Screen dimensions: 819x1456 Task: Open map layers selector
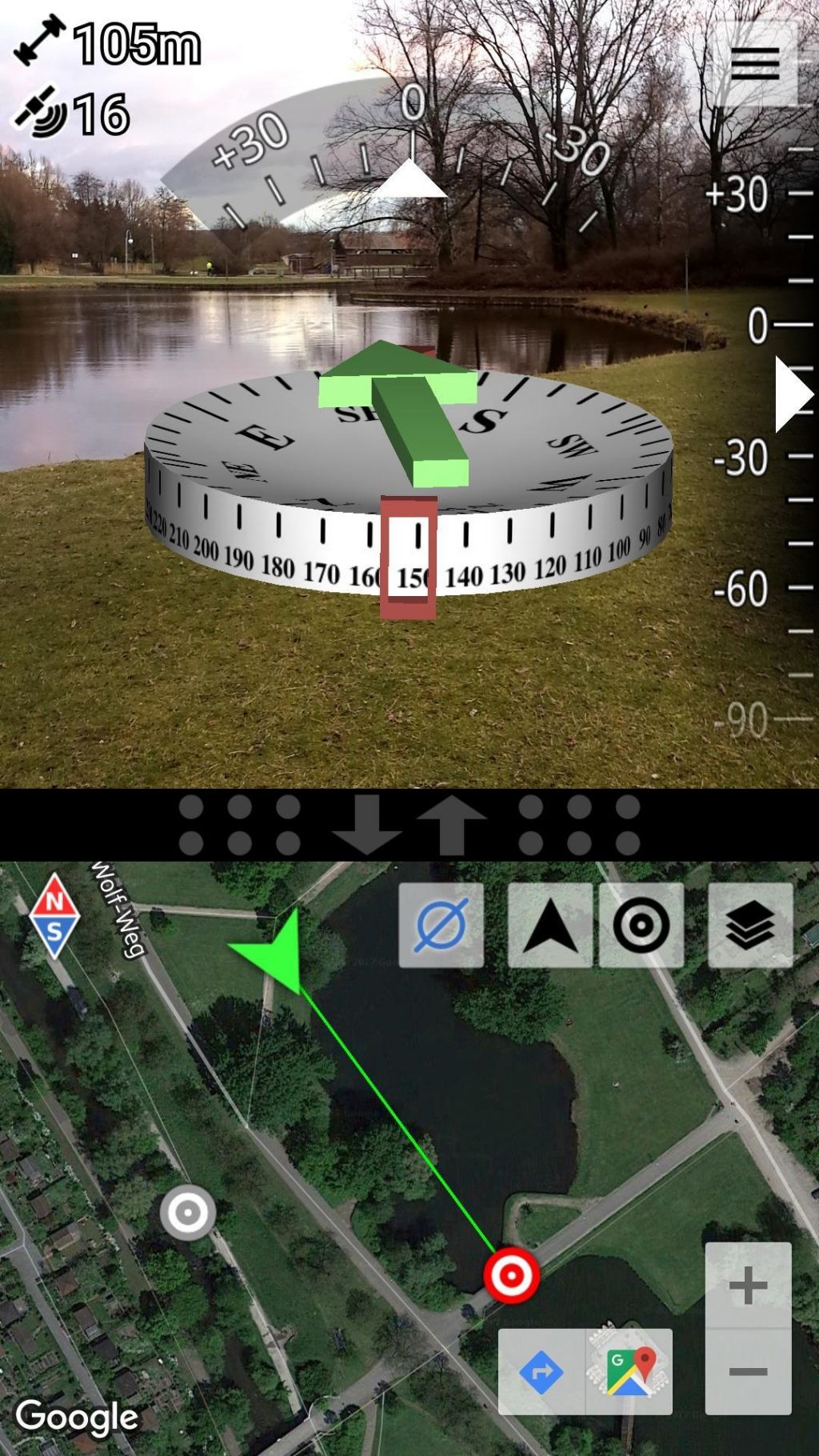tap(749, 926)
